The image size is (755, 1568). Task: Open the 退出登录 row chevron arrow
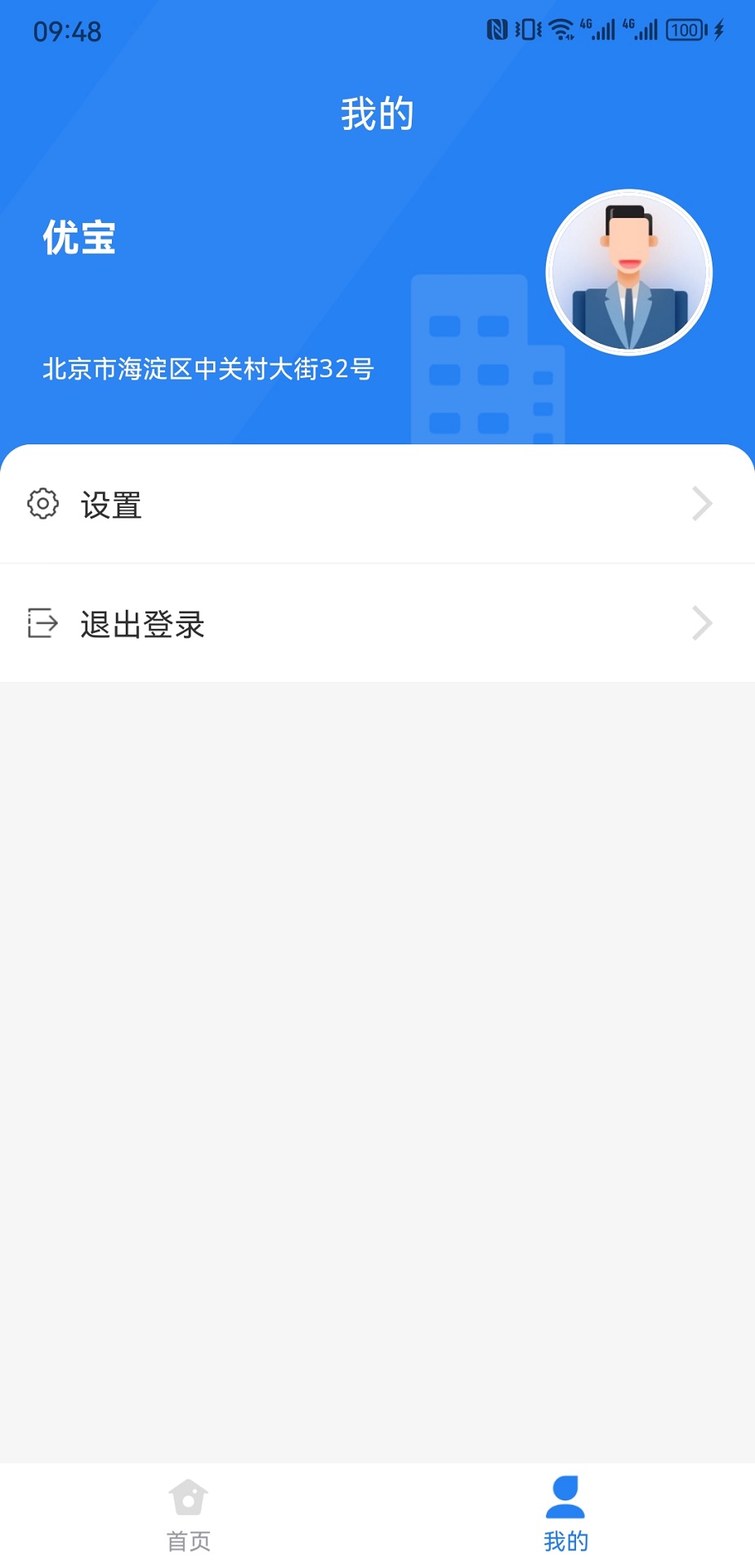tap(701, 623)
